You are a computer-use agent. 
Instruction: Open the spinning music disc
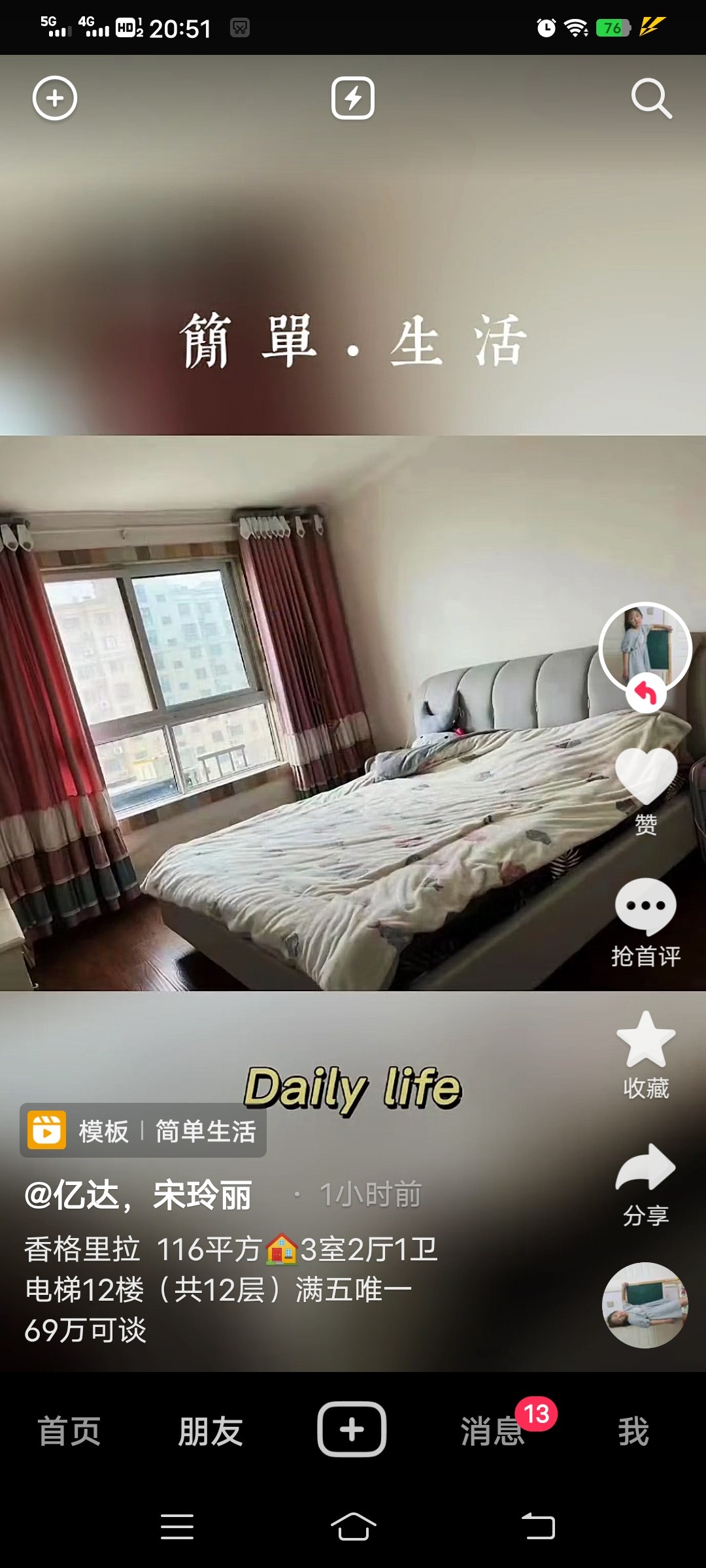[645, 1305]
